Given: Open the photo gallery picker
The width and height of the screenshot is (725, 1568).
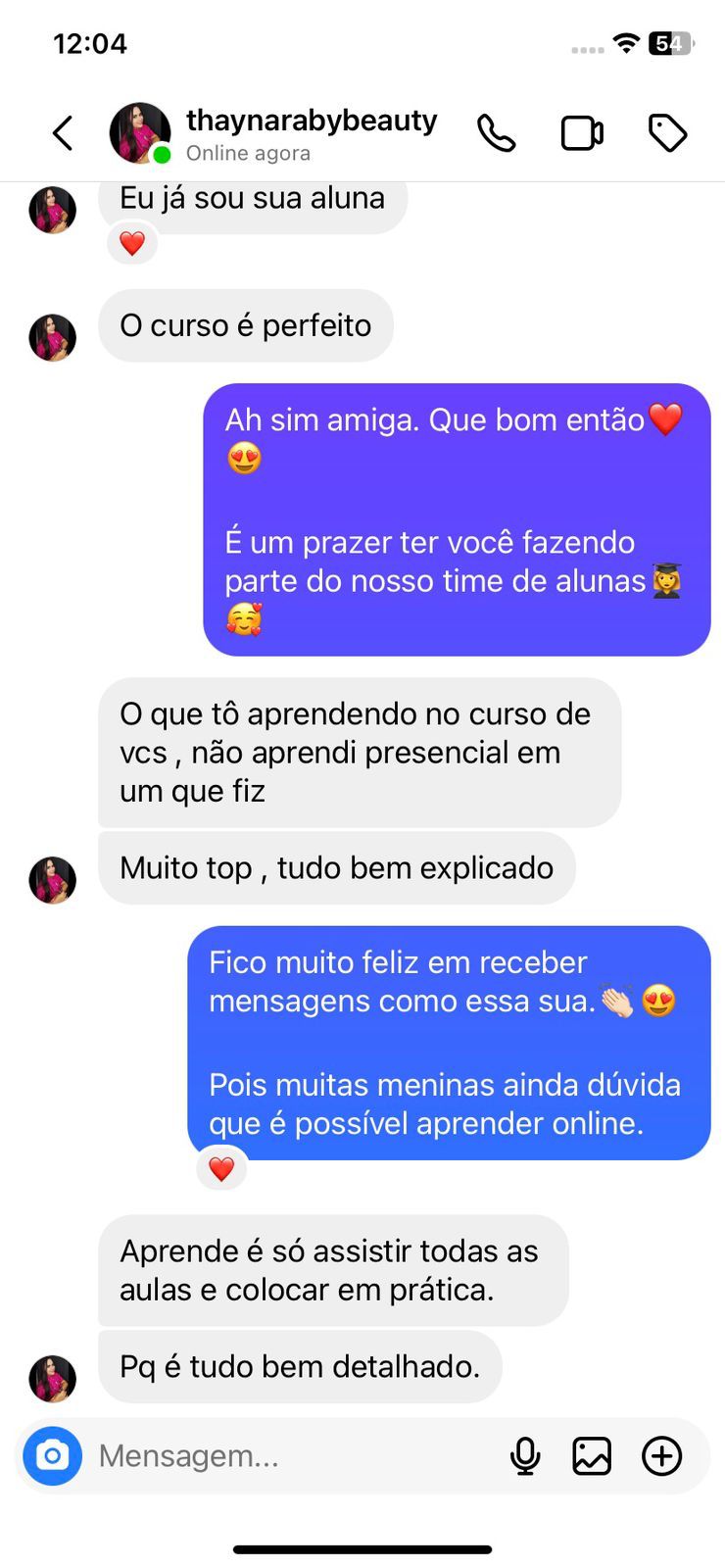Looking at the screenshot, I should click(x=592, y=1455).
